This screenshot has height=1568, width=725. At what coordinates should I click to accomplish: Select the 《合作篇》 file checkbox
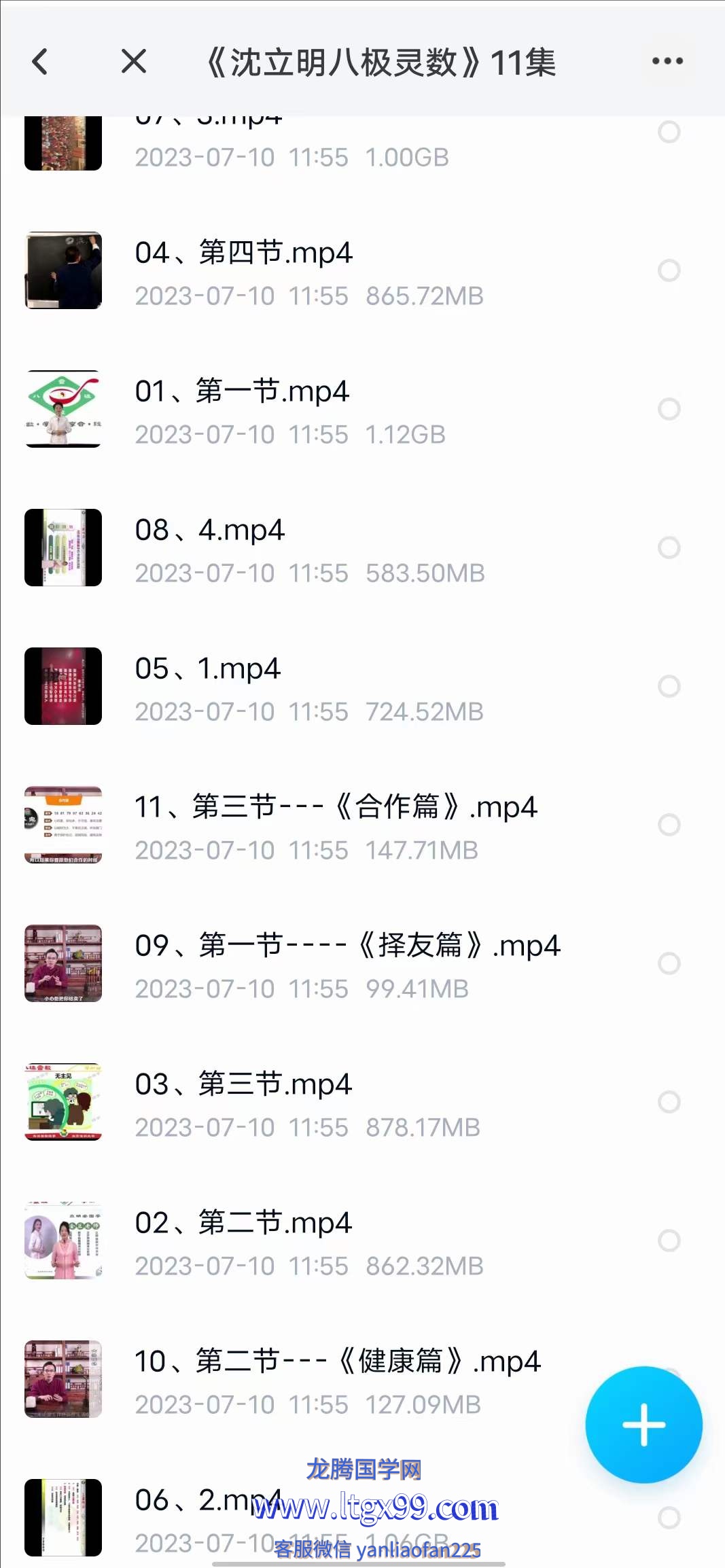pos(669,825)
